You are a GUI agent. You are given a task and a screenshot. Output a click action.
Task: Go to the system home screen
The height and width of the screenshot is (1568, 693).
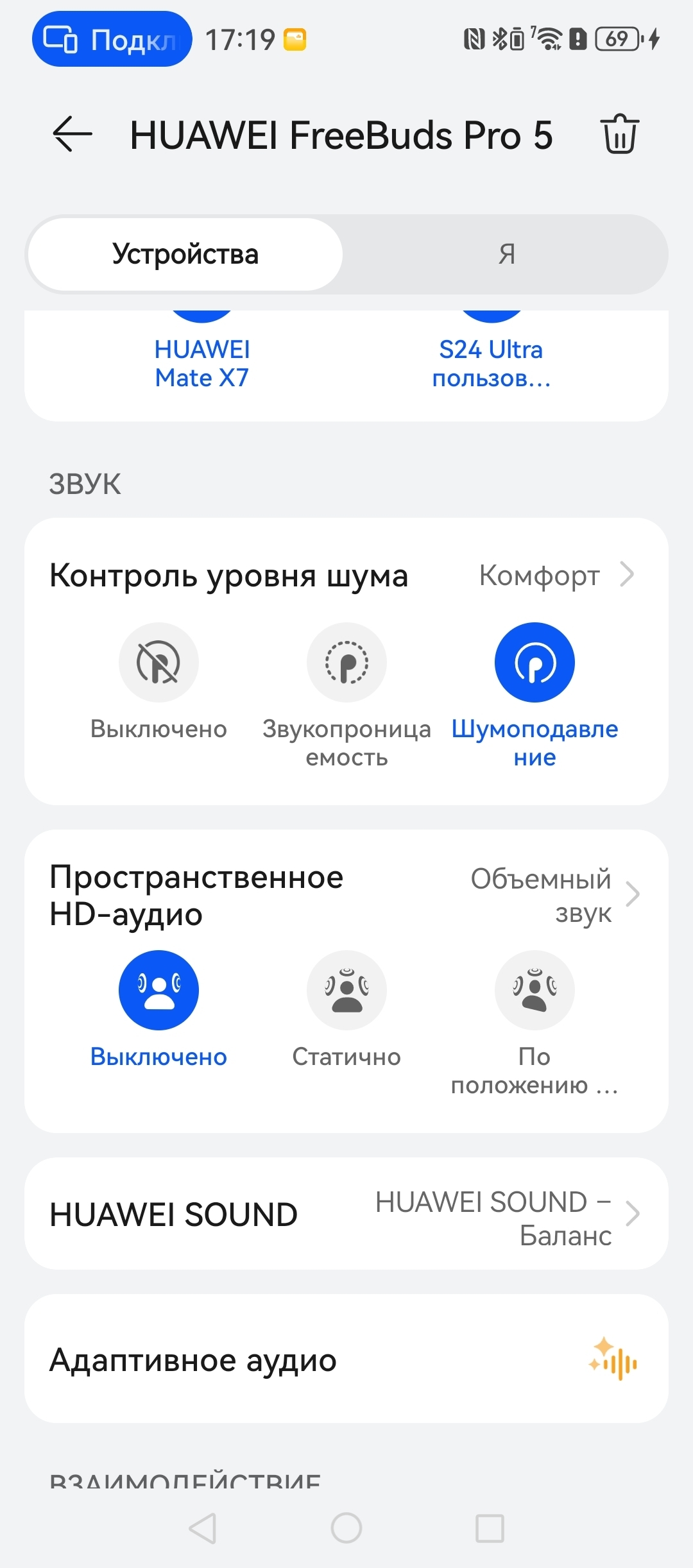(346, 1528)
